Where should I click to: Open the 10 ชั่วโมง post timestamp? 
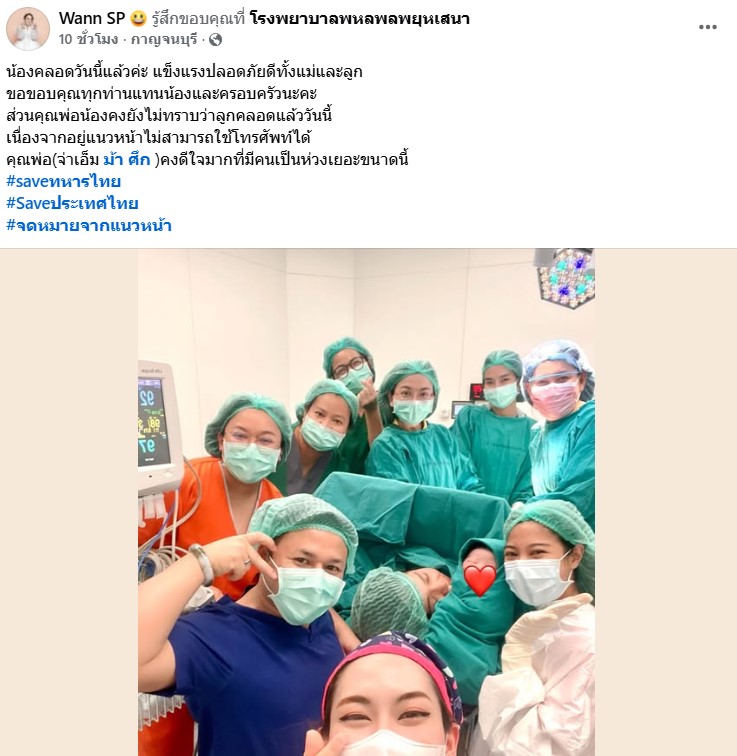point(88,39)
